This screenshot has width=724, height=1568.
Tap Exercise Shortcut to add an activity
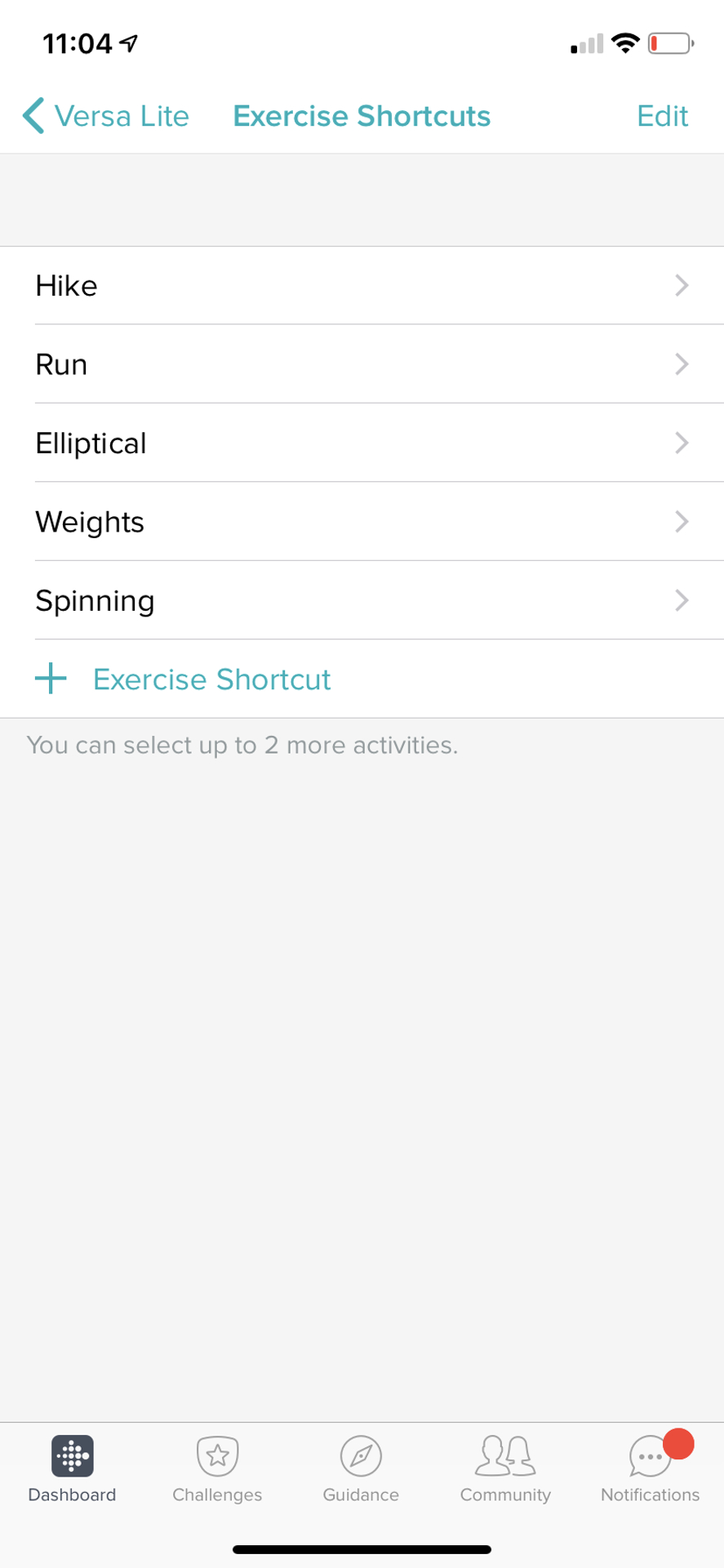(211, 679)
